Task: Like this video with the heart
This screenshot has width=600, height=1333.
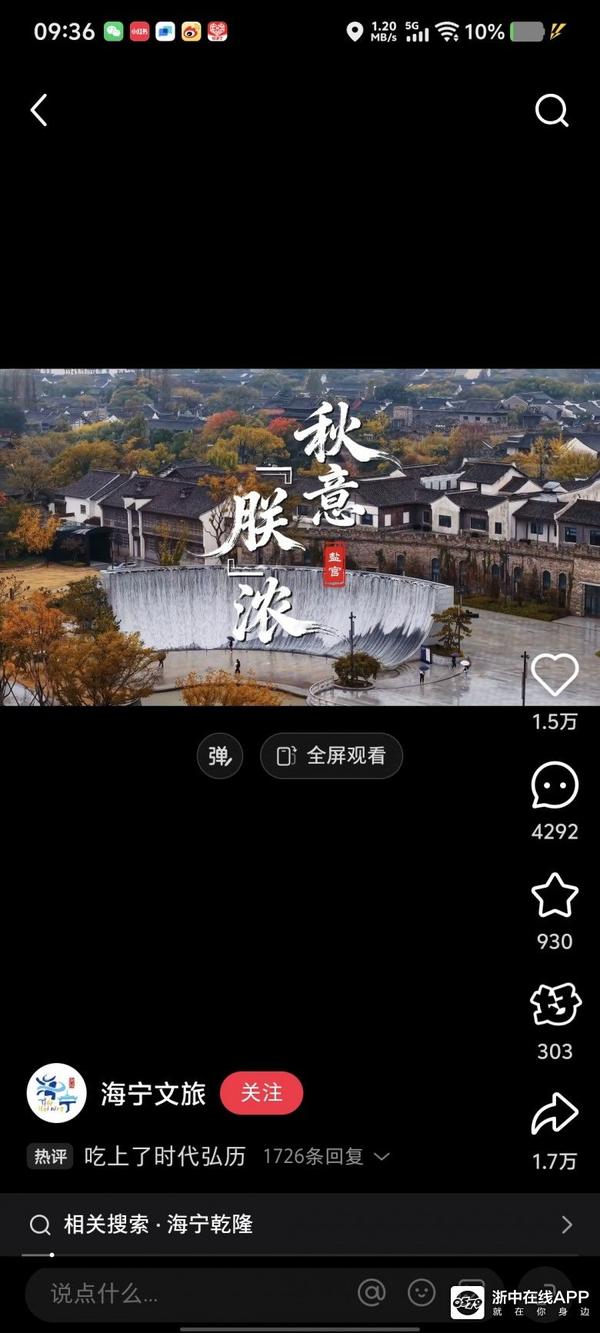Action: point(554,675)
